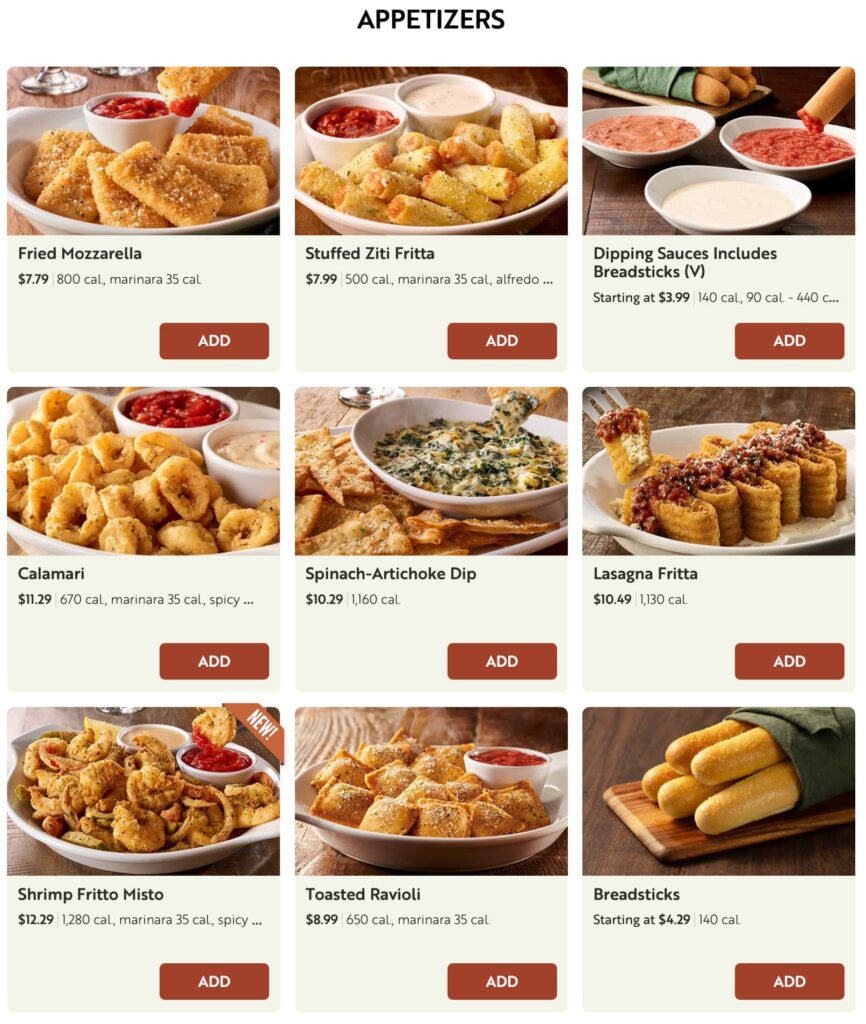Open the Breadsticks item details
The height and width of the screenshot is (1024, 866).
(636, 893)
